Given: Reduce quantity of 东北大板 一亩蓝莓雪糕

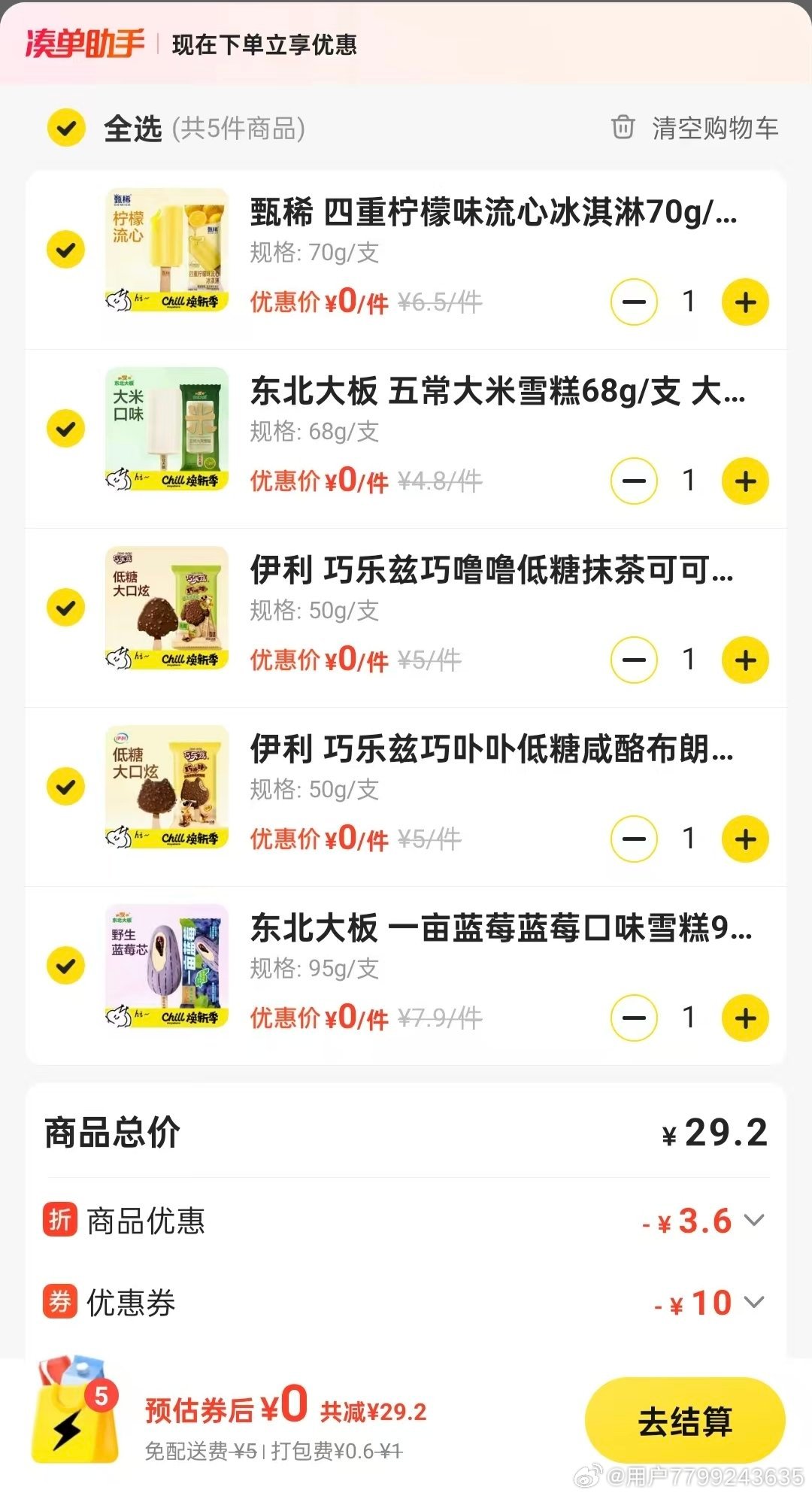Looking at the screenshot, I should tap(634, 1018).
